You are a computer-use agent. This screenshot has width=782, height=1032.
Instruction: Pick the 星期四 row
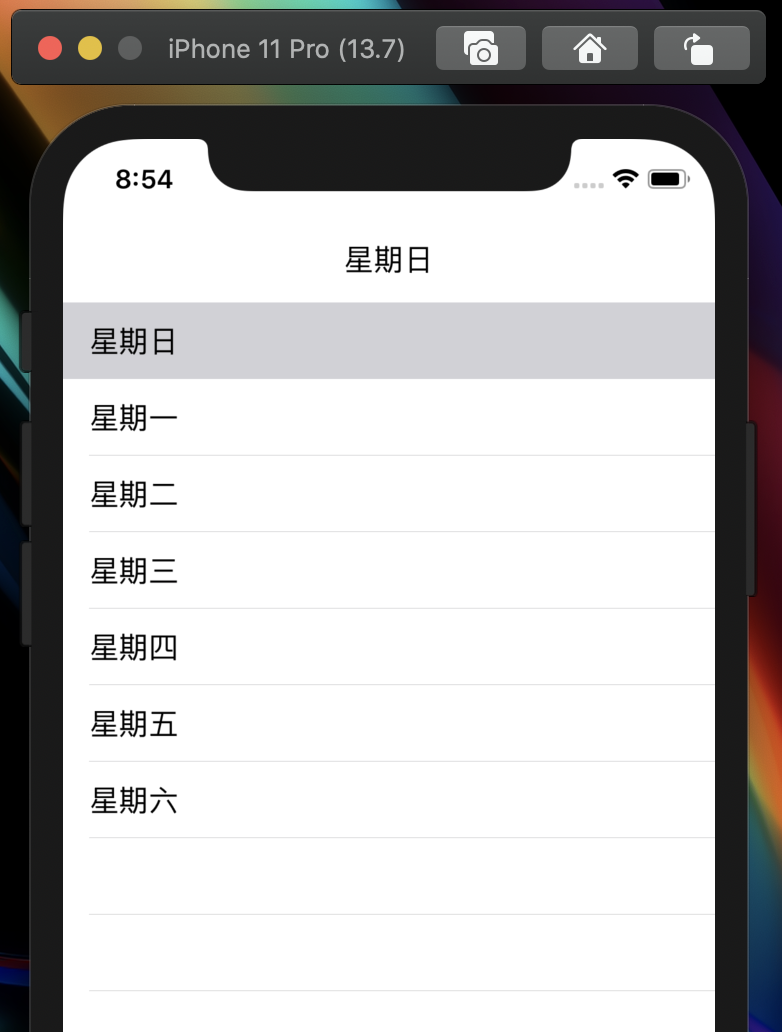(x=388, y=648)
